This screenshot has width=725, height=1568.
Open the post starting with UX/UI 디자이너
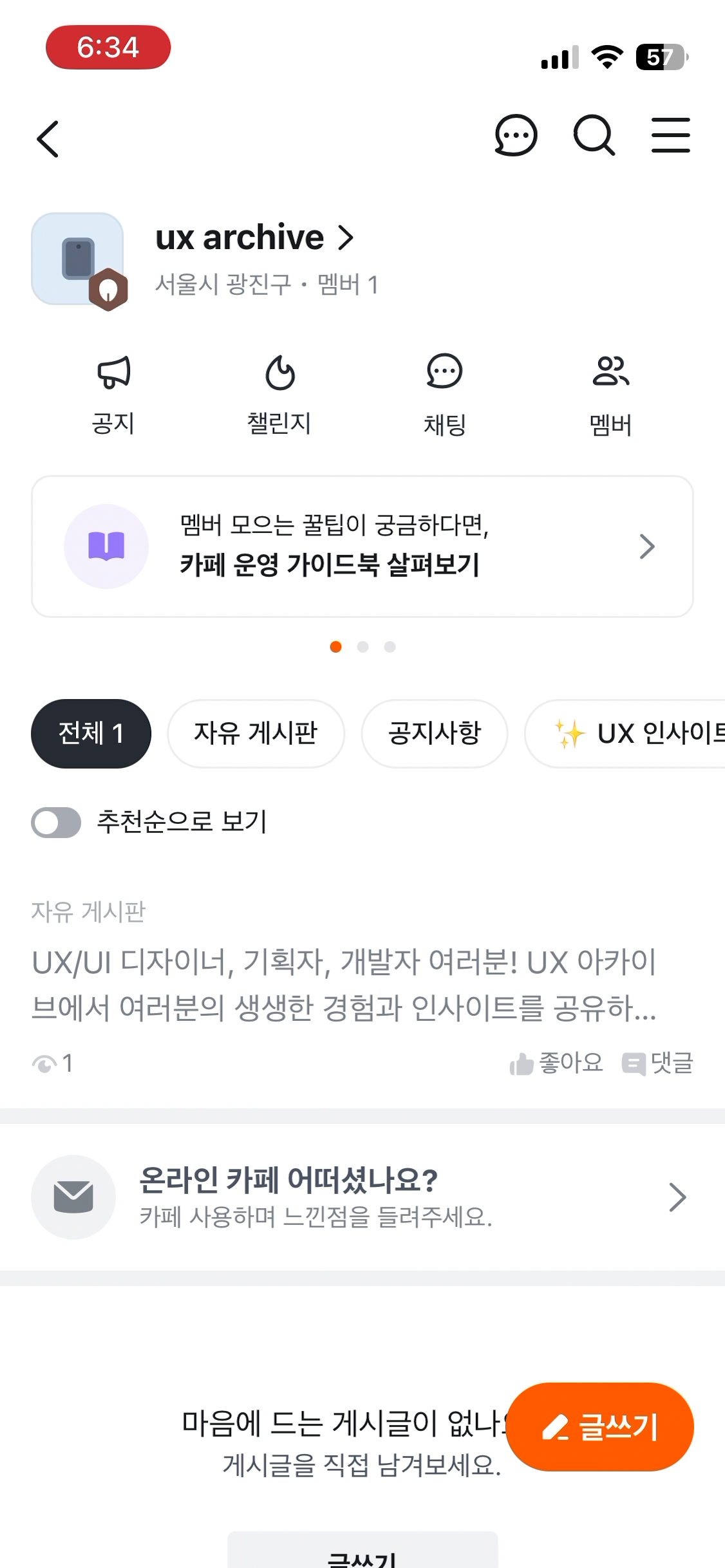[x=344, y=985]
